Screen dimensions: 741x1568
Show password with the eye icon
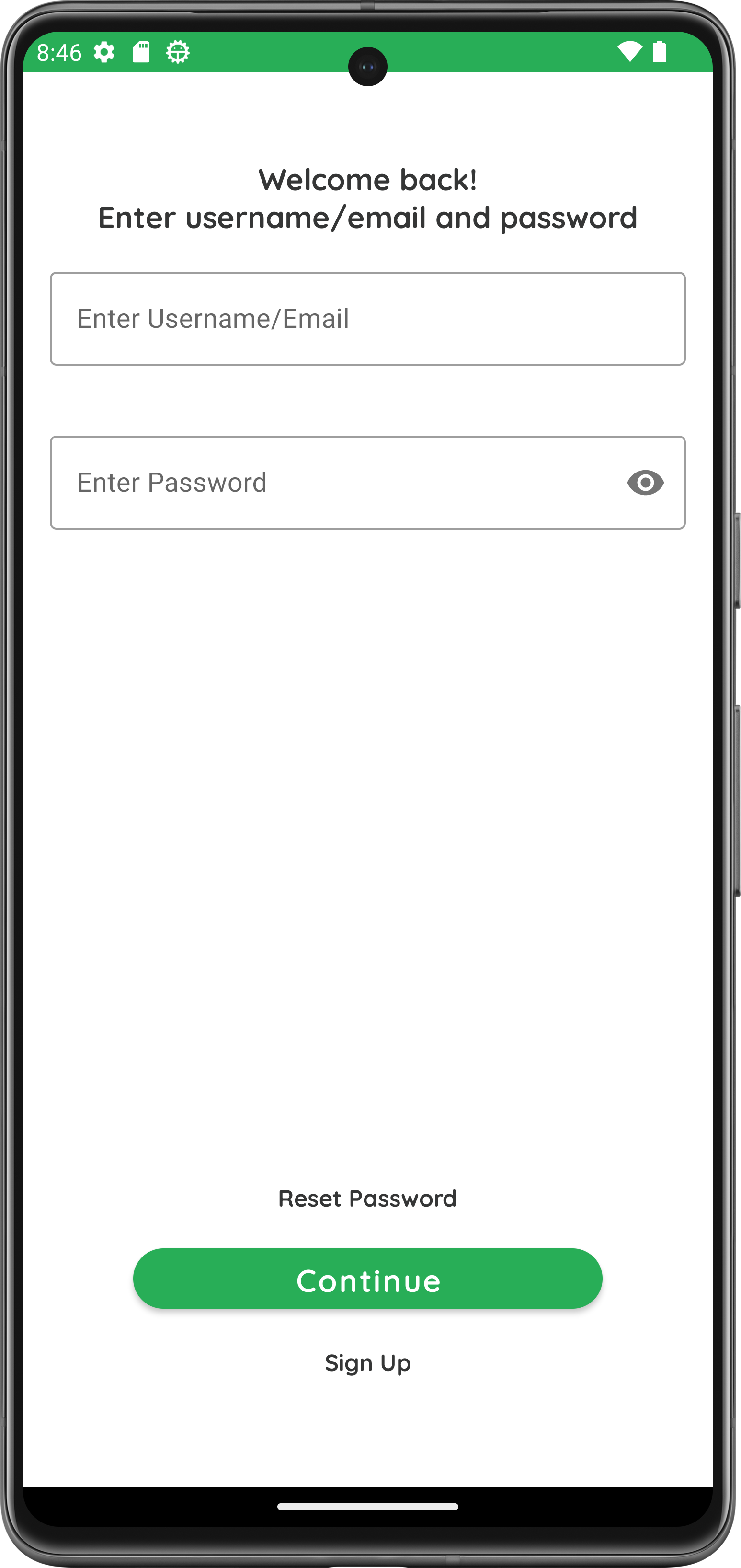point(645,483)
